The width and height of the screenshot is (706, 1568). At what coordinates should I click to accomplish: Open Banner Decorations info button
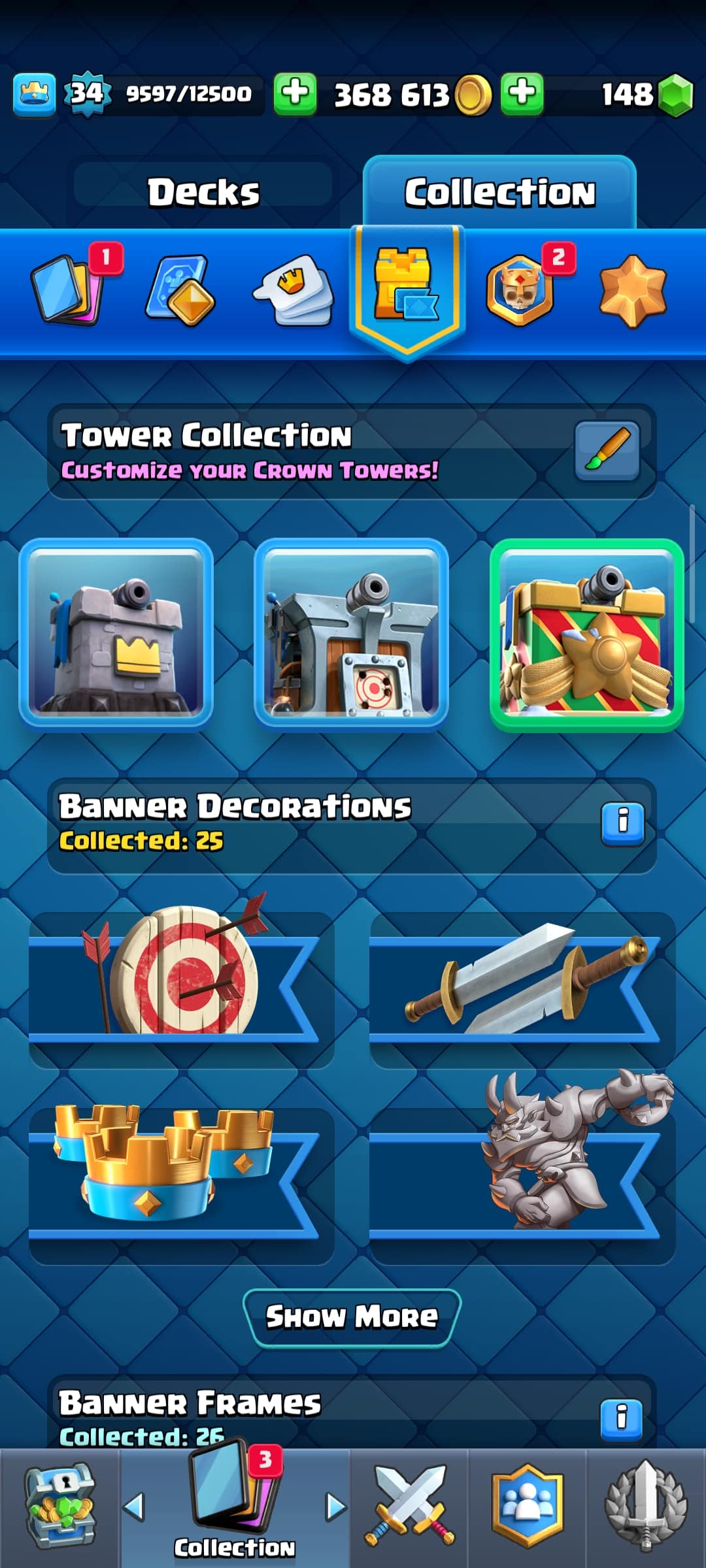pos(622,823)
